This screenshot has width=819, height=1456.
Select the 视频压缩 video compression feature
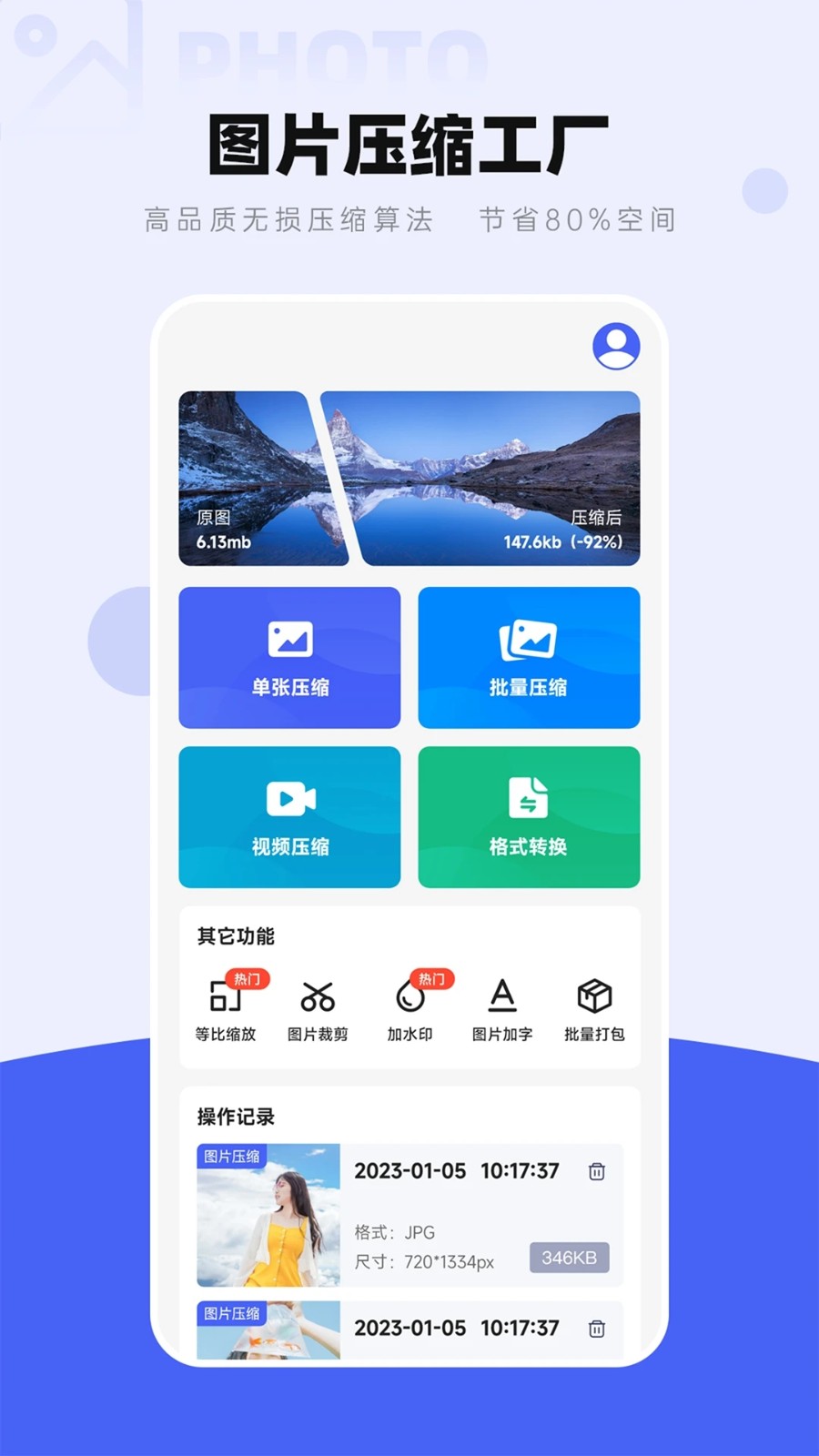coord(289,816)
